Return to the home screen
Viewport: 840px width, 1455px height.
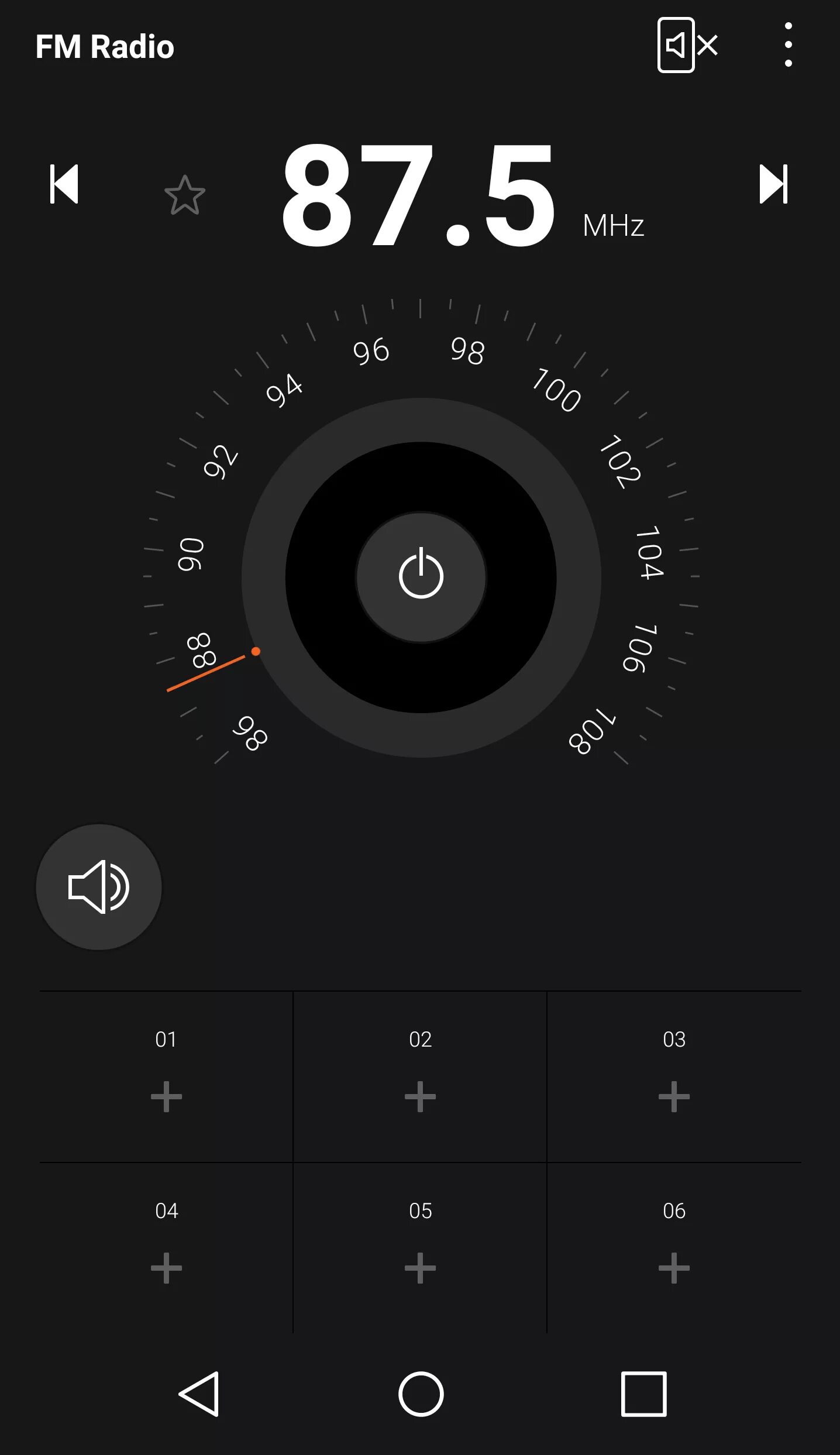(421, 1394)
